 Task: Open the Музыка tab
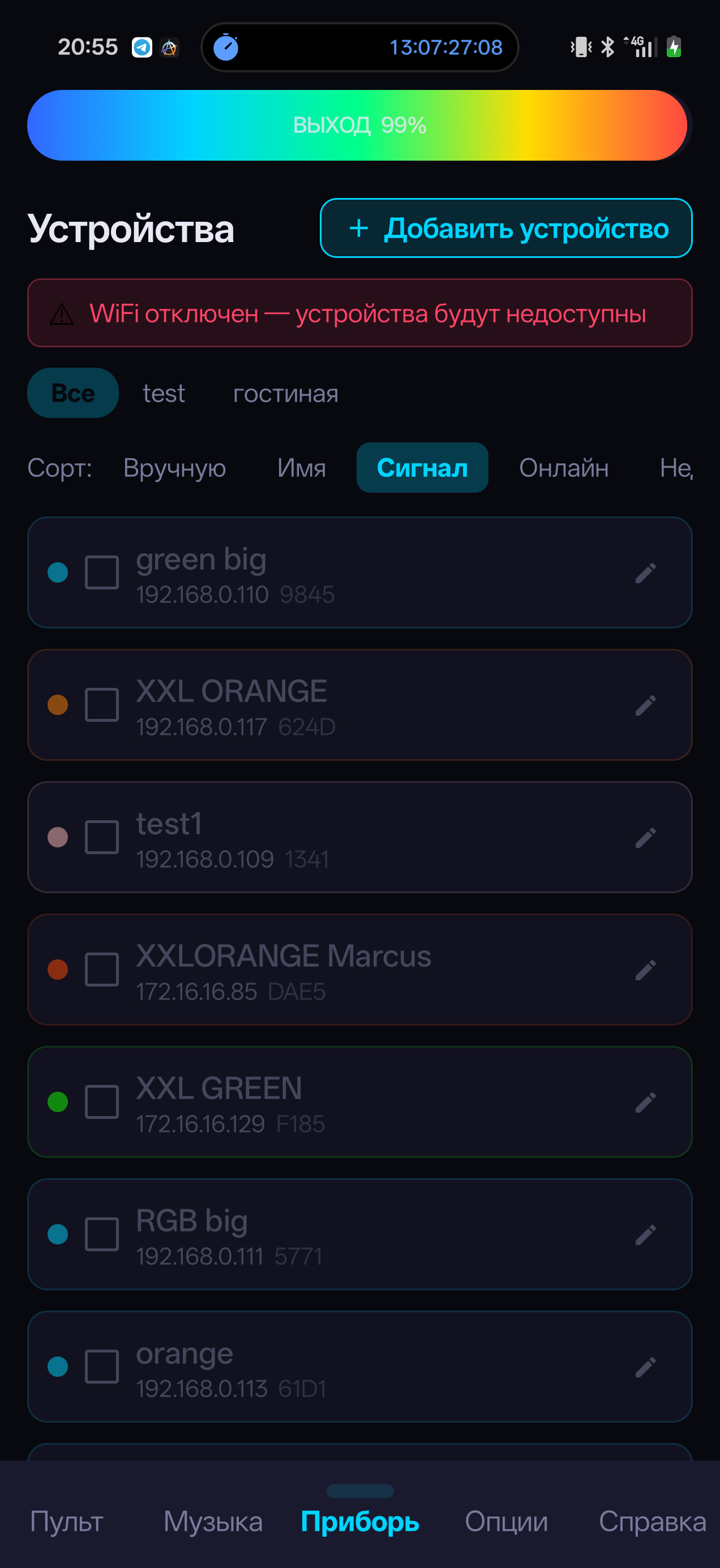(213, 1521)
